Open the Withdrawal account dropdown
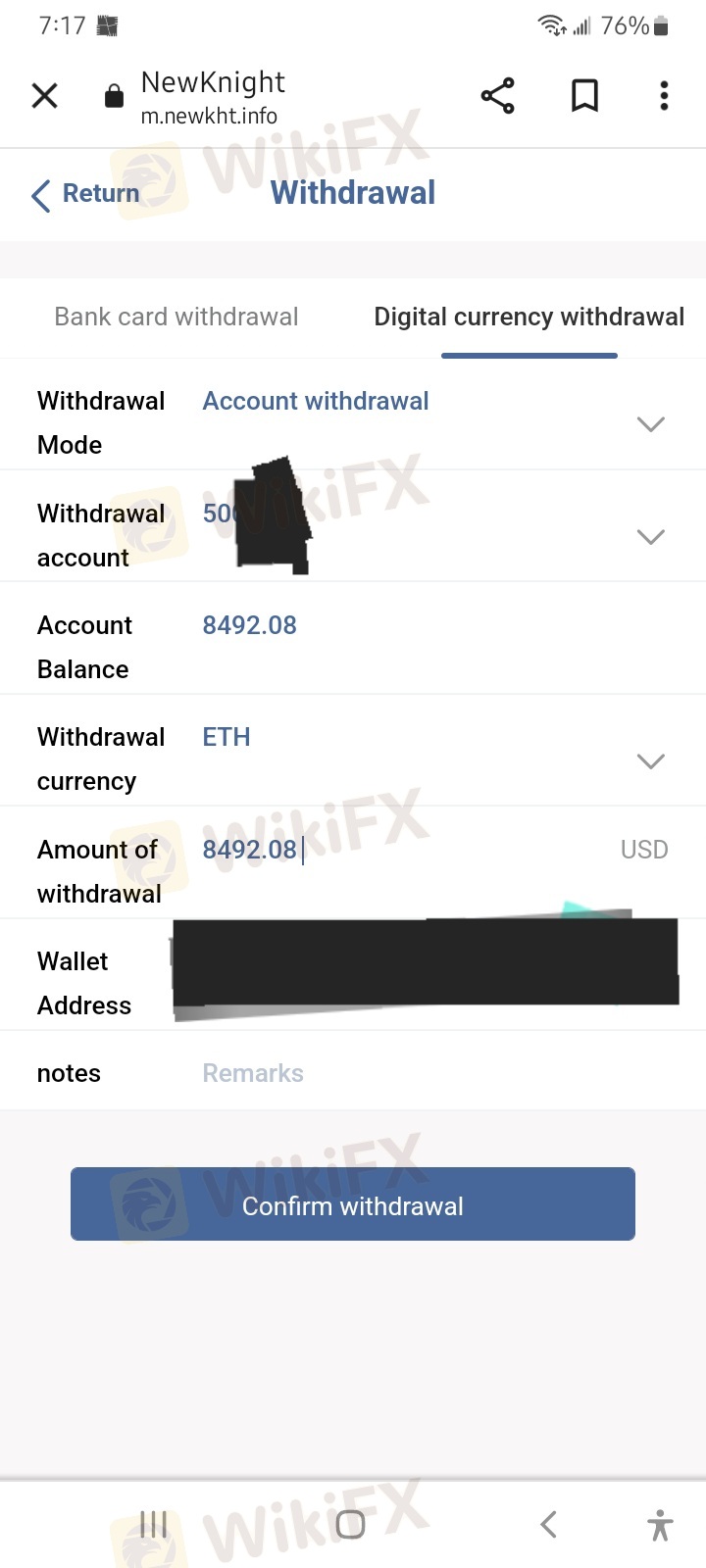This screenshot has height=1568, width=706. coord(353,535)
